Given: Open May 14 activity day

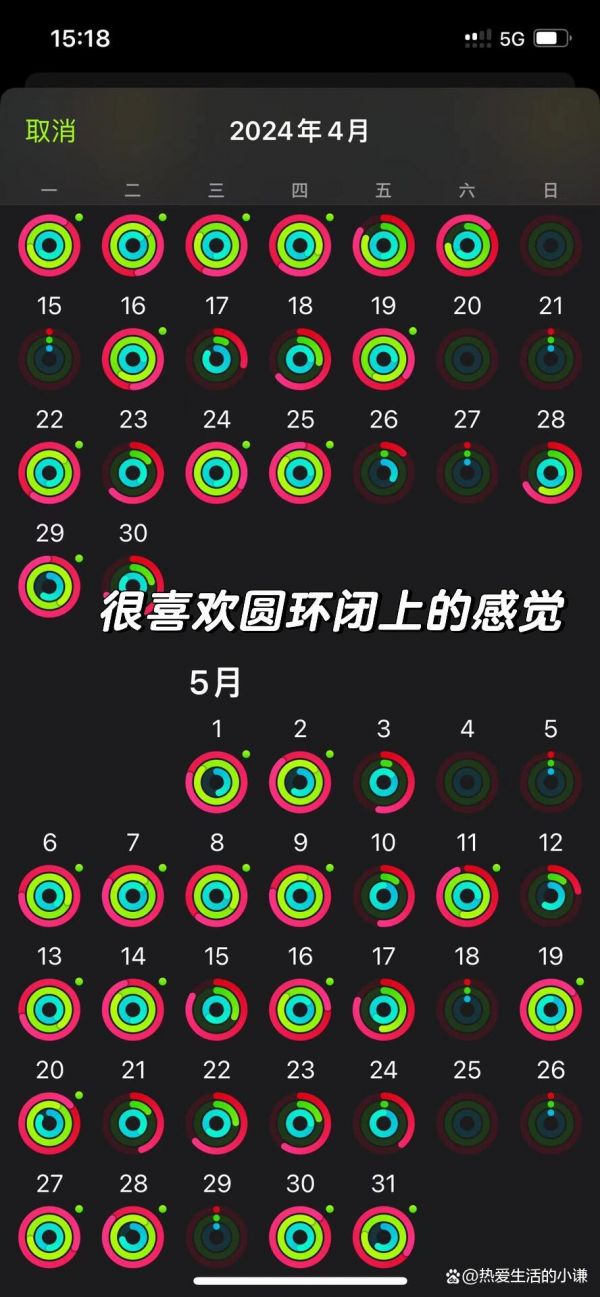Looking at the screenshot, I should (x=133, y=1009).
